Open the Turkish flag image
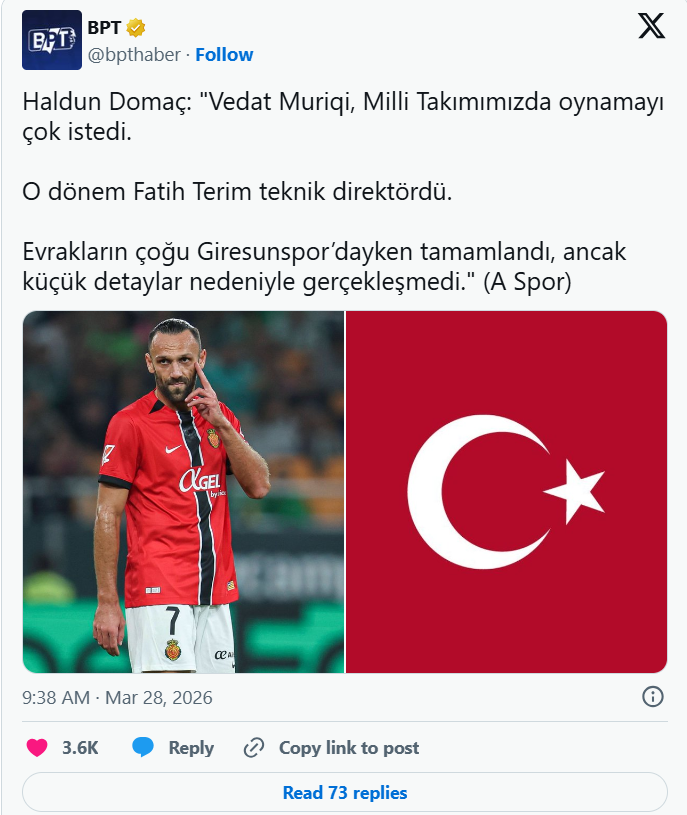 coord(506,491)
